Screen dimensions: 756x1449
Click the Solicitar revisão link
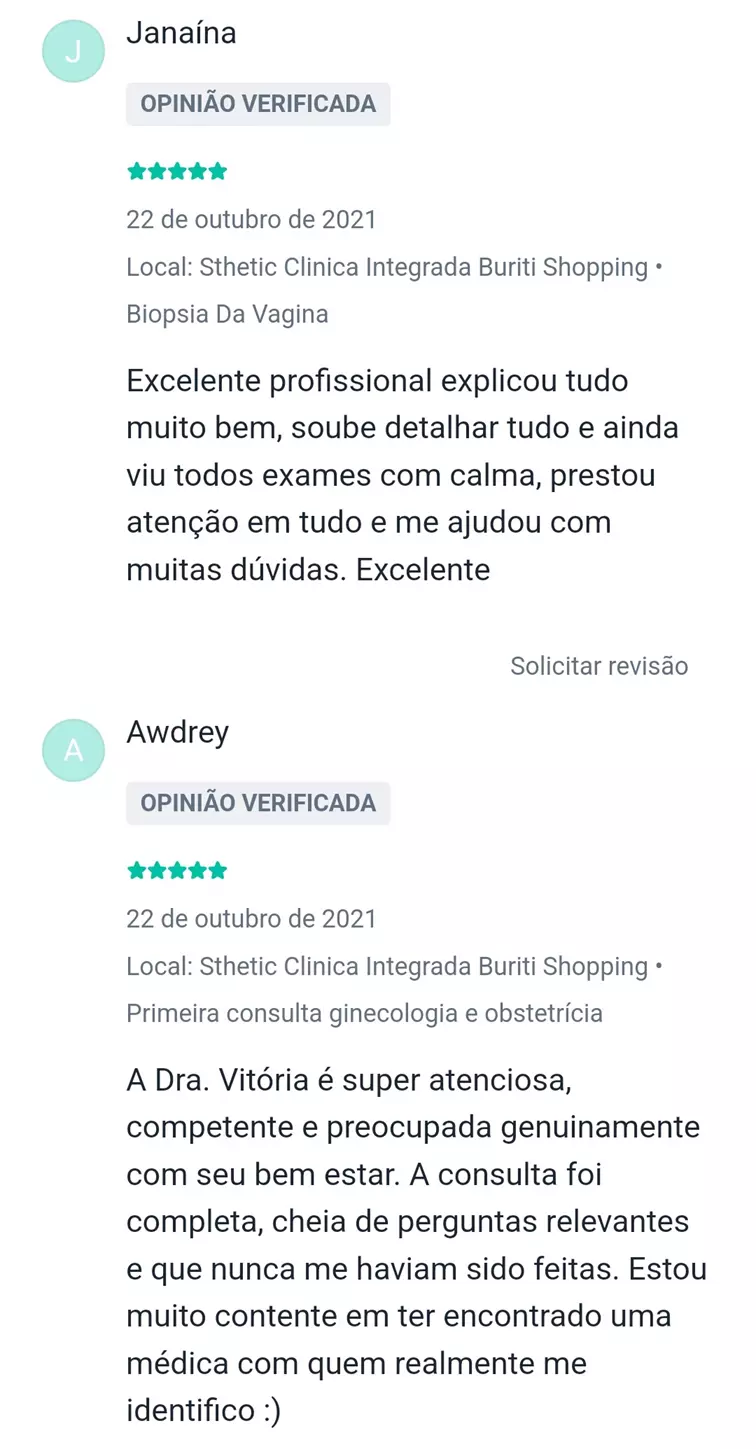click(598, 666)
